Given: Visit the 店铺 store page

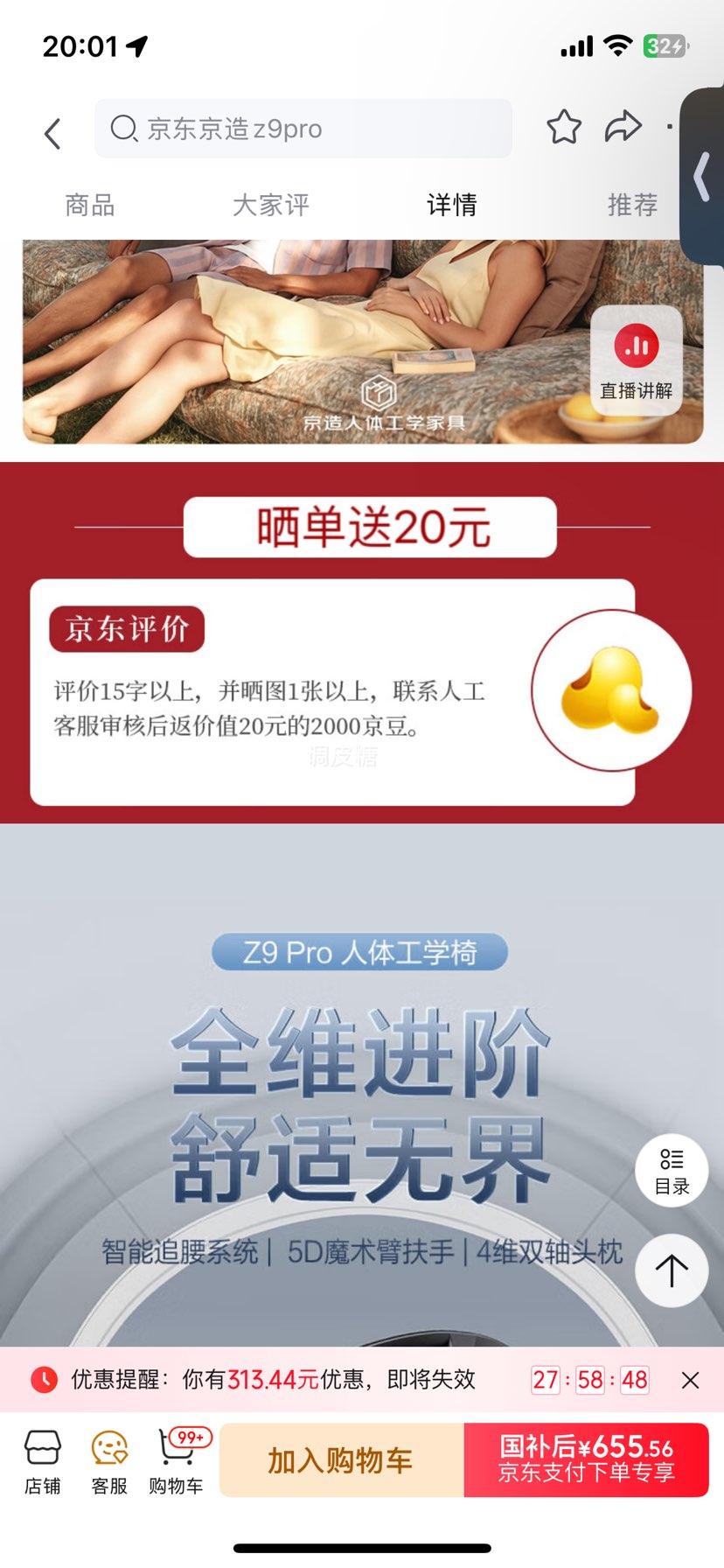Looking at the screenshot, I should [x=42, y=1460].
